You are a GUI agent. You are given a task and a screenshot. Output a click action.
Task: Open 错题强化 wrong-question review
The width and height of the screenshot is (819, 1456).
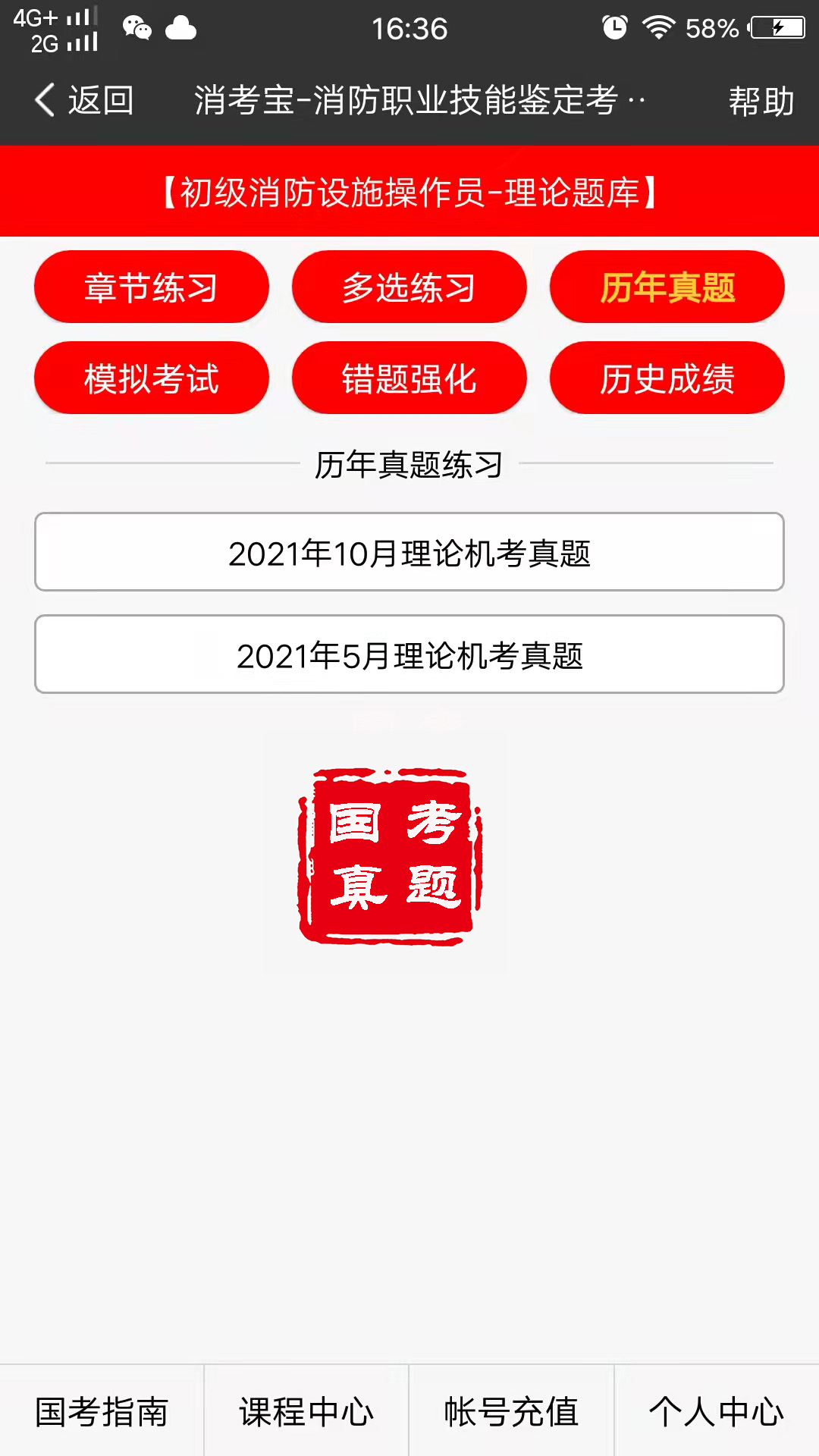pyautogui.click(x=409, y=378)
